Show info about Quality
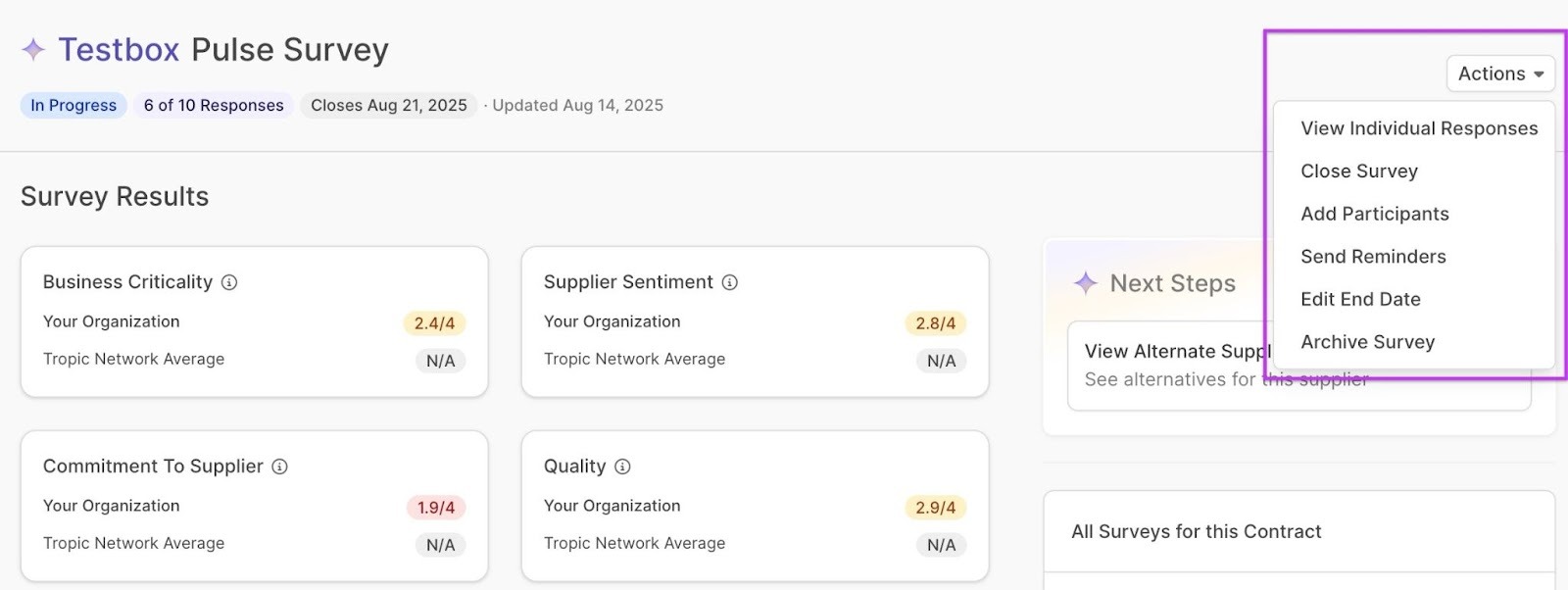Image resolution: width=1568 pixels, height=590 pixels. [x=622, y=467]
